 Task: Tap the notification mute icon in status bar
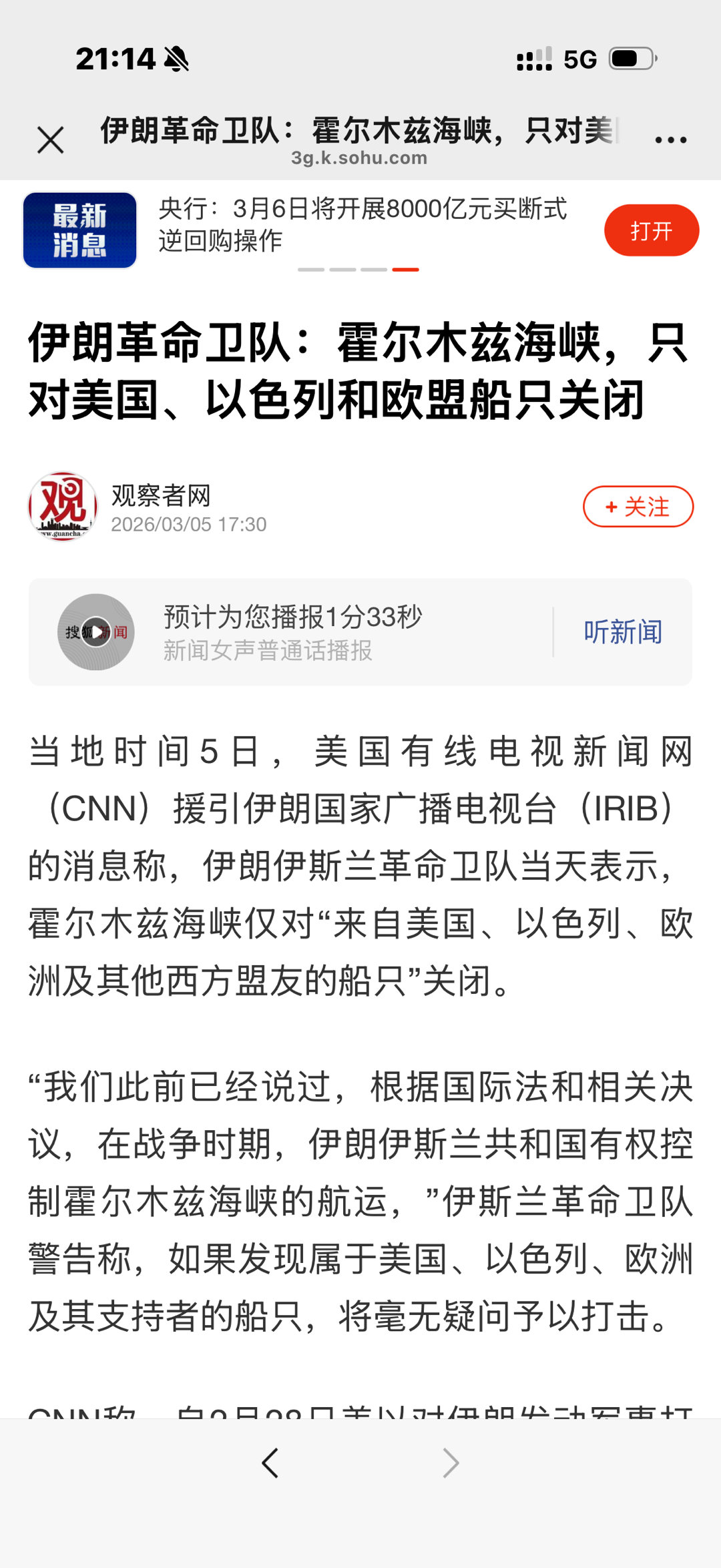[176, 59]
